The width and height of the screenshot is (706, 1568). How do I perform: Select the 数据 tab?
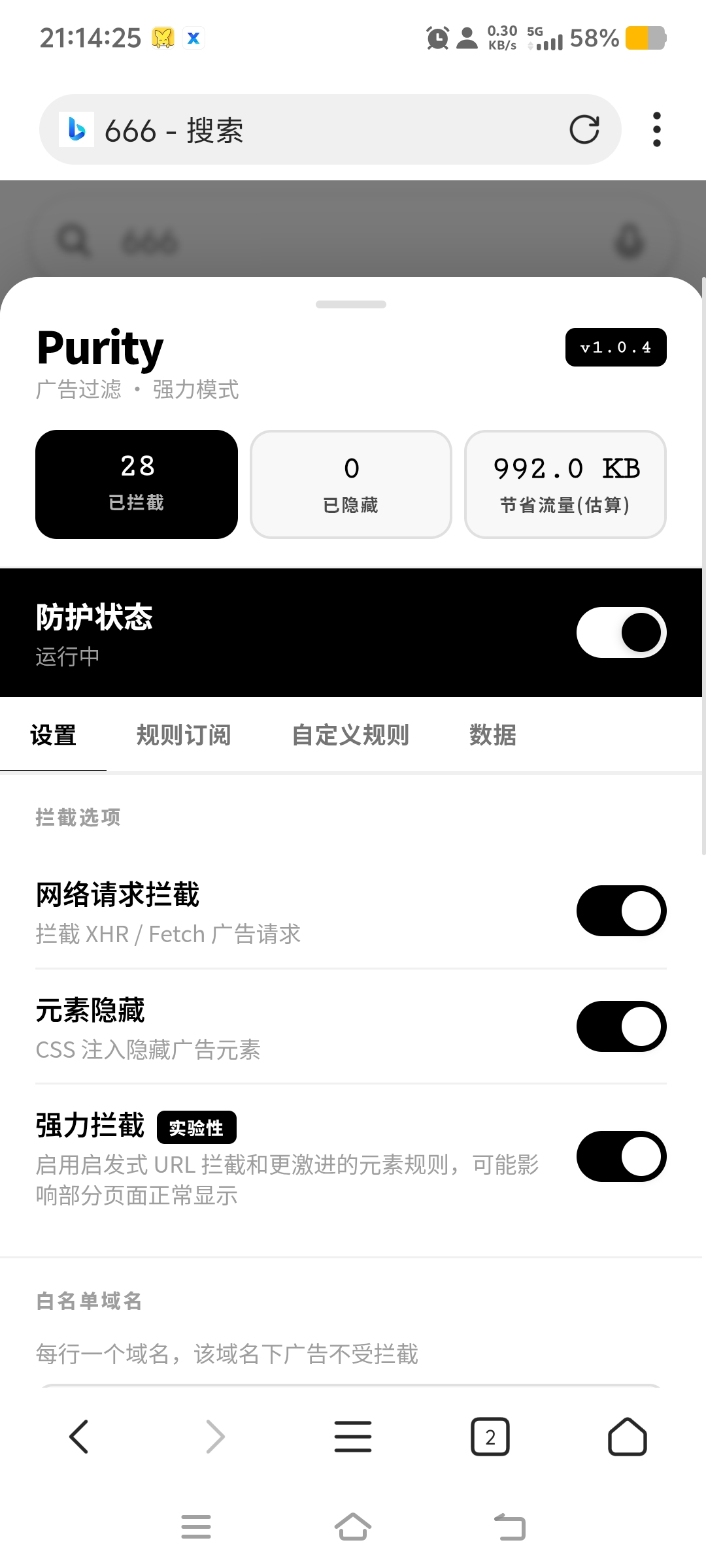point(493,735)
